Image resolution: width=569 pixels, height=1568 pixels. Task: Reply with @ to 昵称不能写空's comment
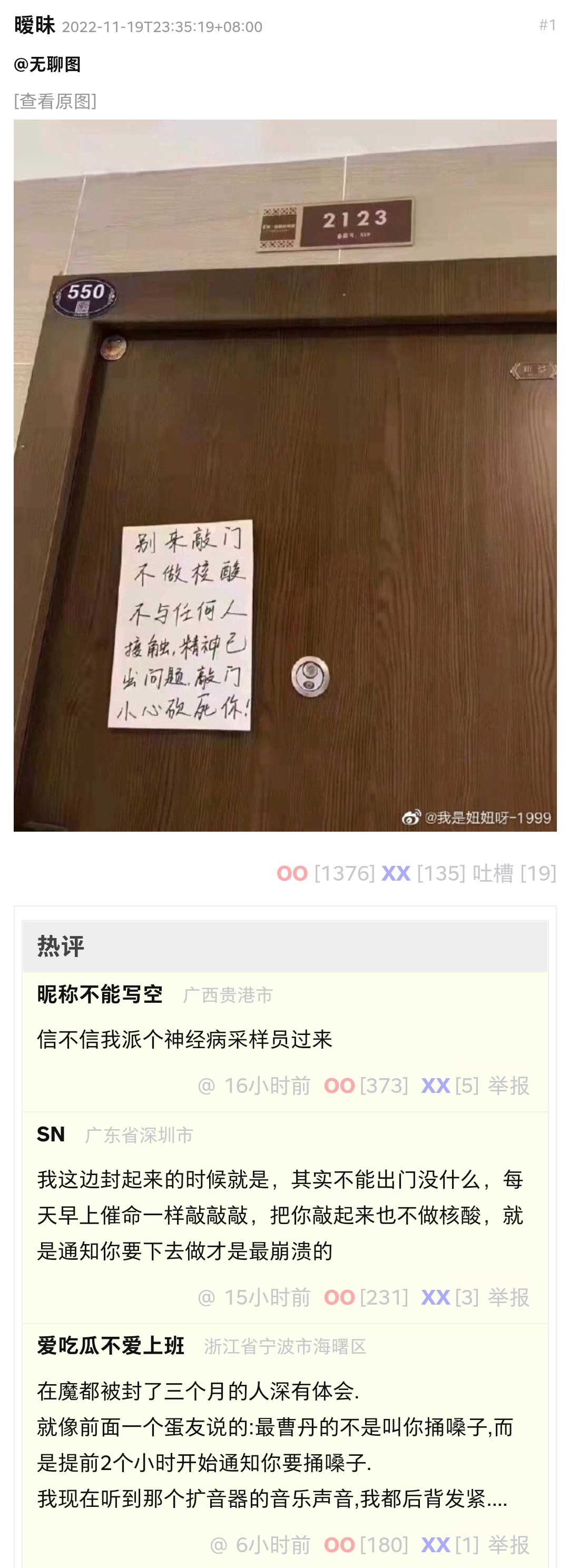pyautogui.click(x=207, y=1086)
